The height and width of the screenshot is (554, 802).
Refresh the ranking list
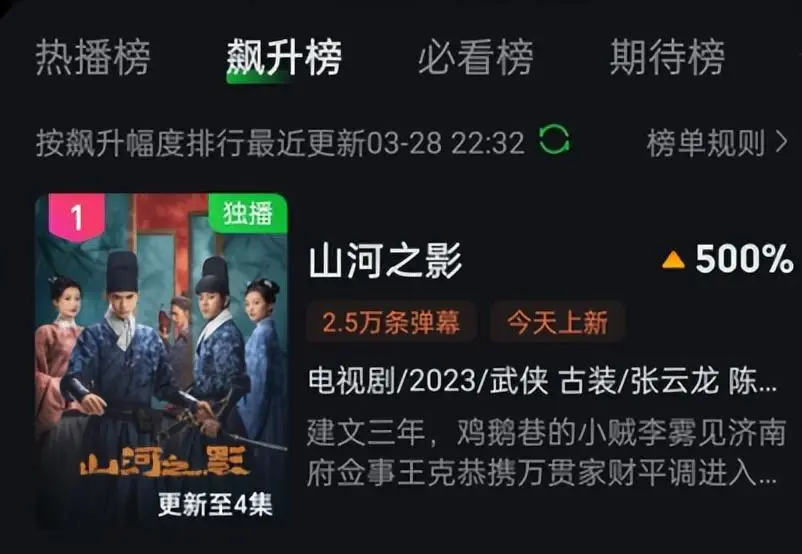(x=554, y=140)
